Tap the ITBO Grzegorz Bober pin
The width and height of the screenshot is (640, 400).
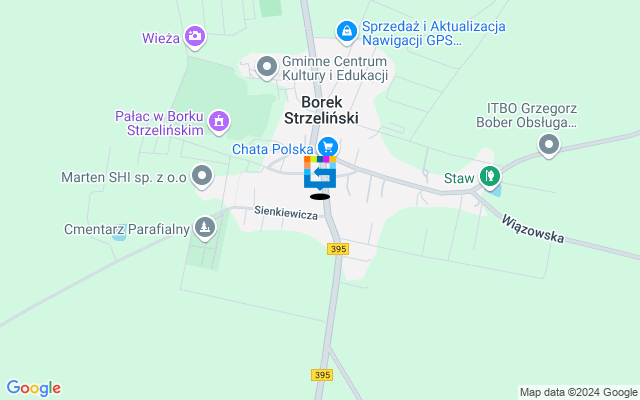pyautogui.click(x=548, y=146)
